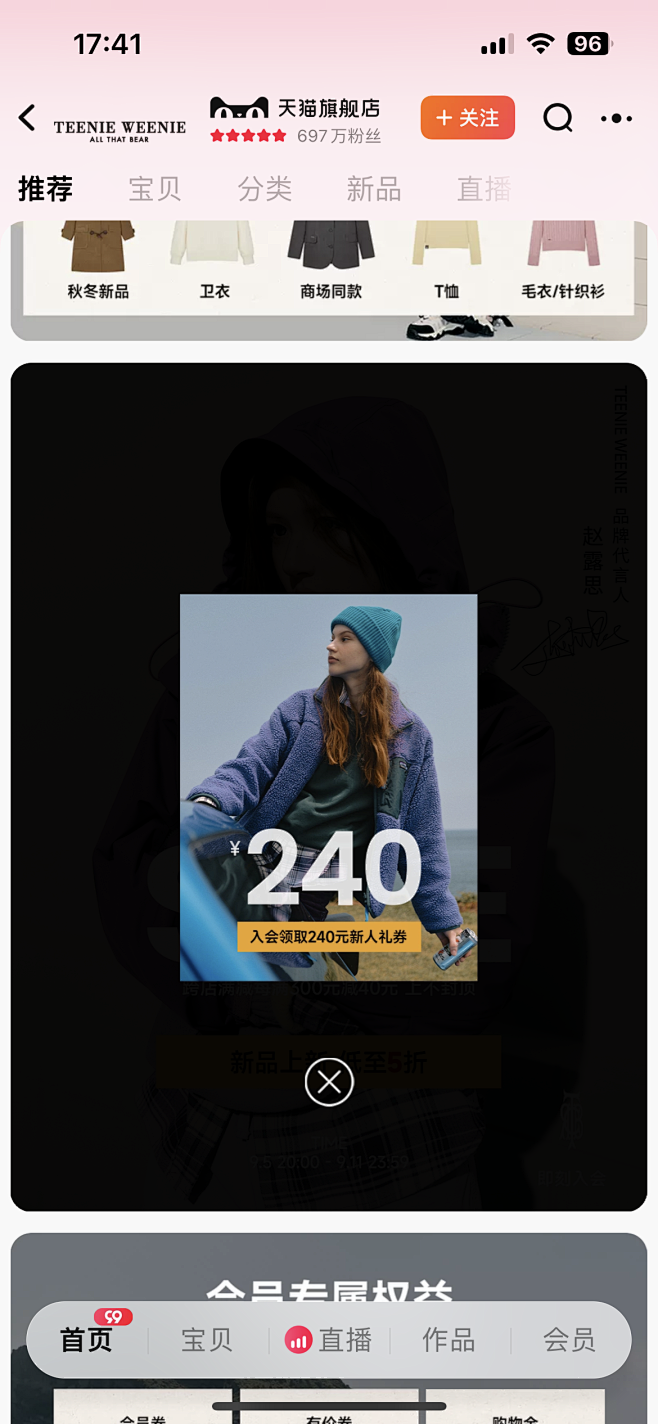Open 直播 in the bottom bar
This screenshot has width=658, height=1424.
330,1340
